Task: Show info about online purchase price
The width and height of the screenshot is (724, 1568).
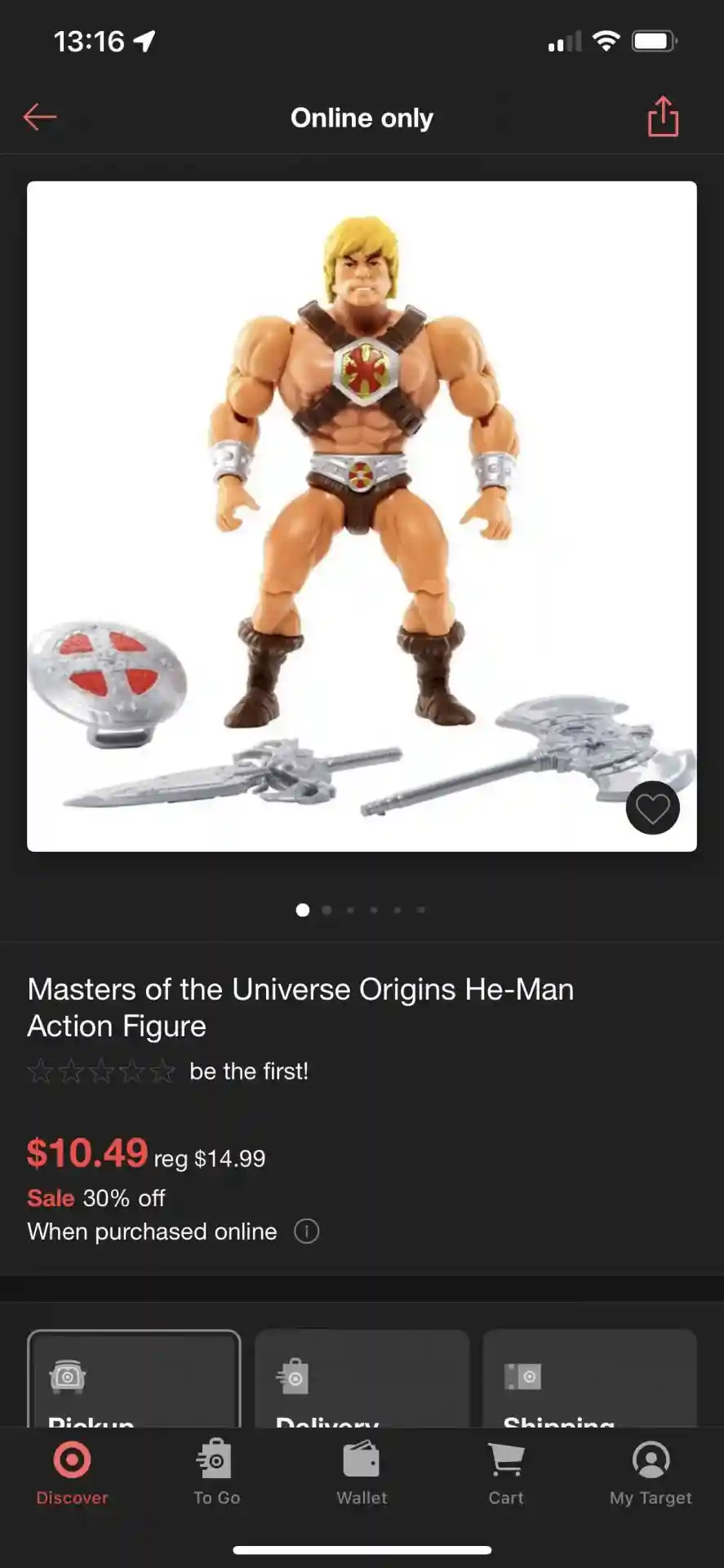Action: tap(306, 1231)
